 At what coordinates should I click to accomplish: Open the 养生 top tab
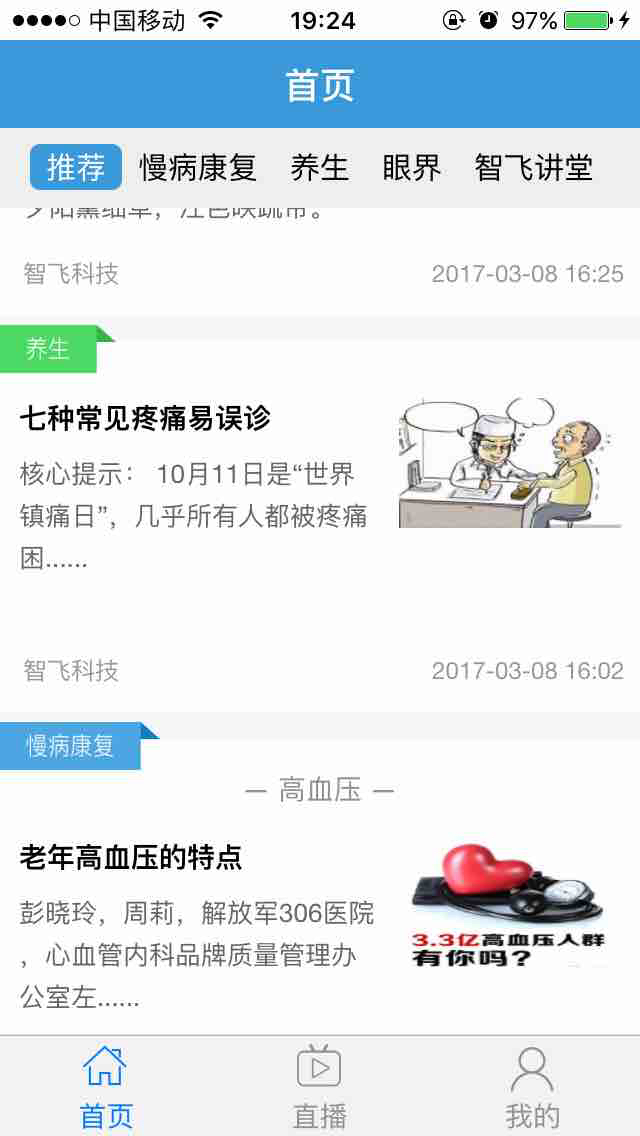319,167
